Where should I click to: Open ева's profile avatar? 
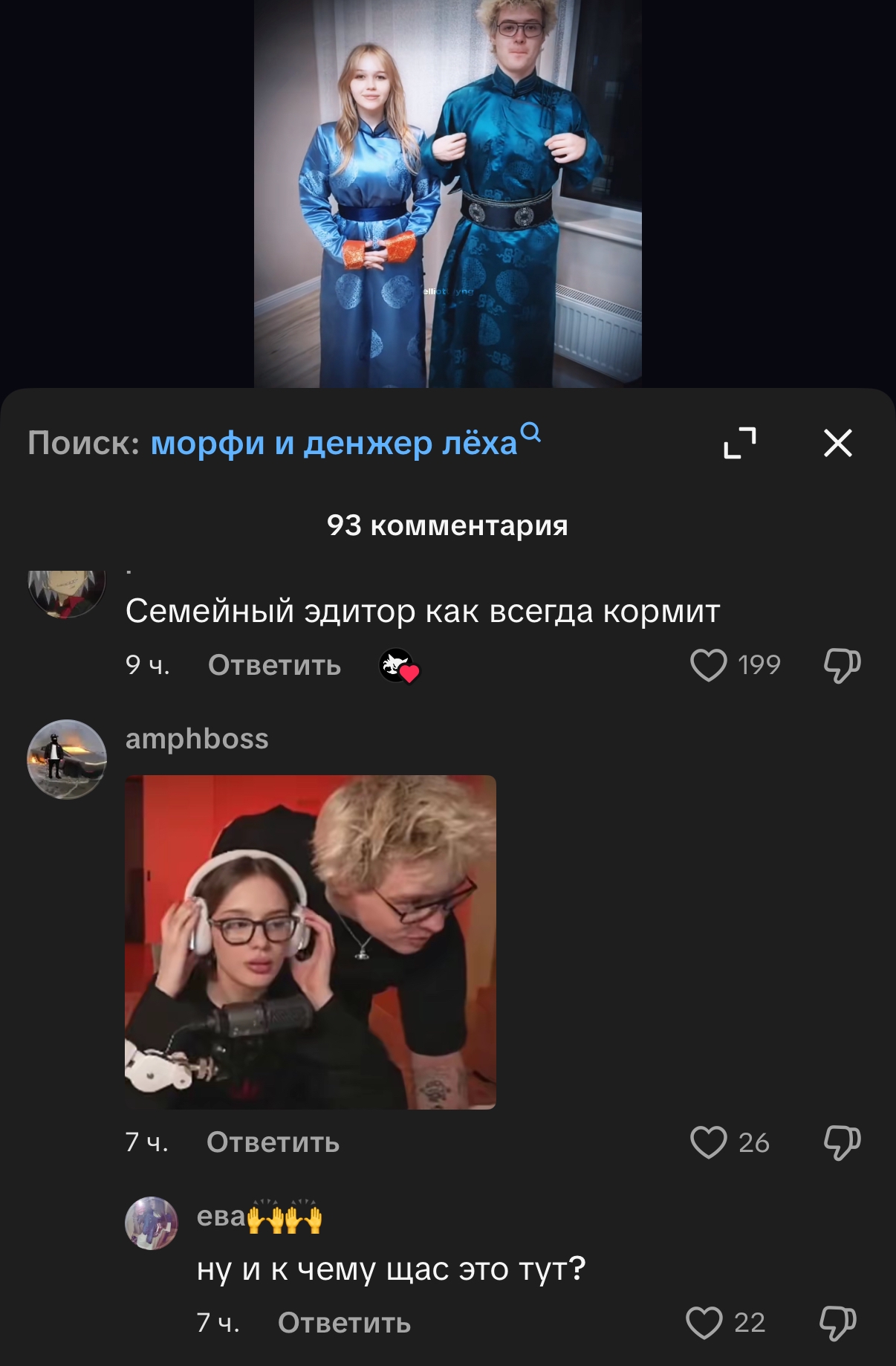tap(152, 1223)
